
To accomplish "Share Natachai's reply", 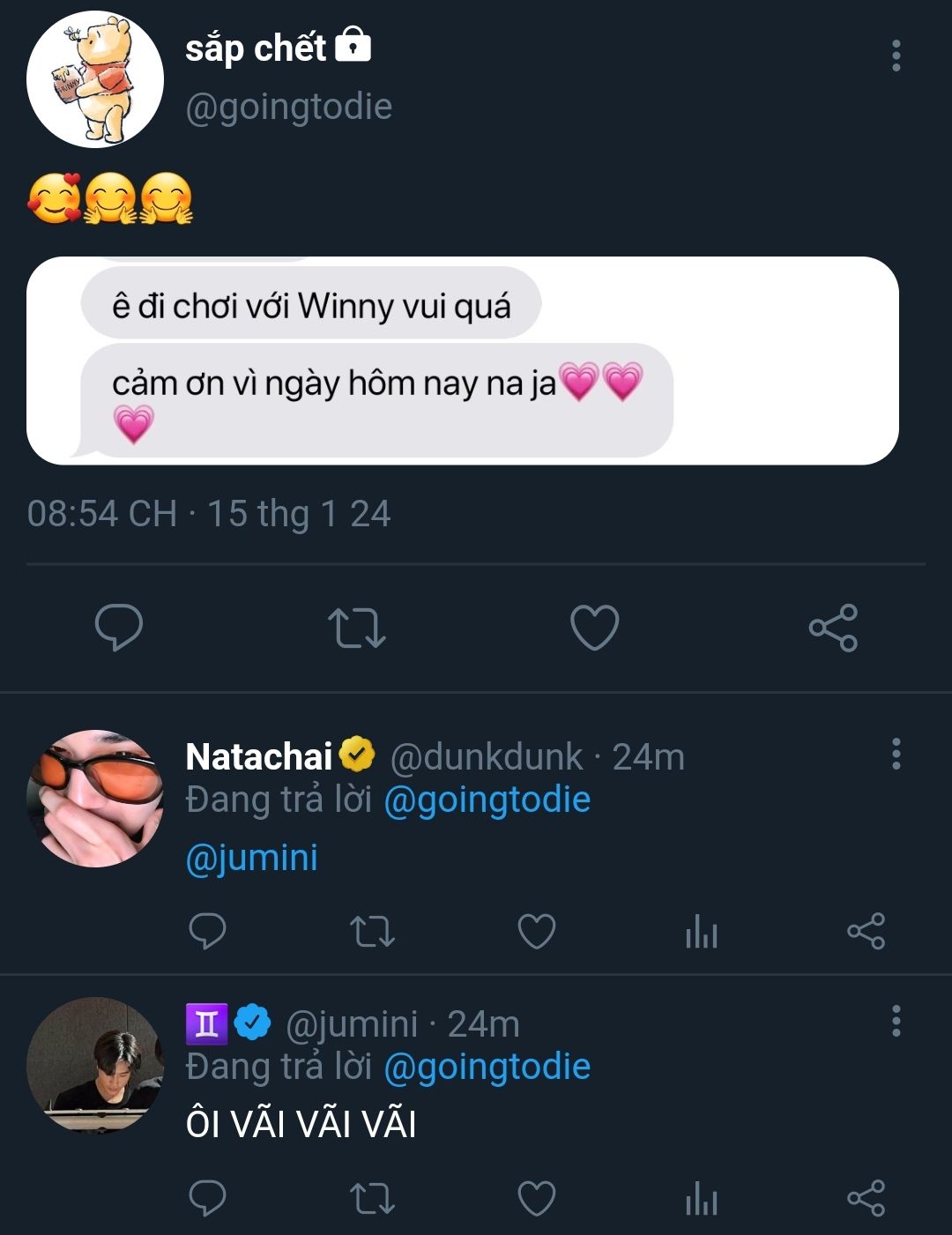I will pos(866,931).
